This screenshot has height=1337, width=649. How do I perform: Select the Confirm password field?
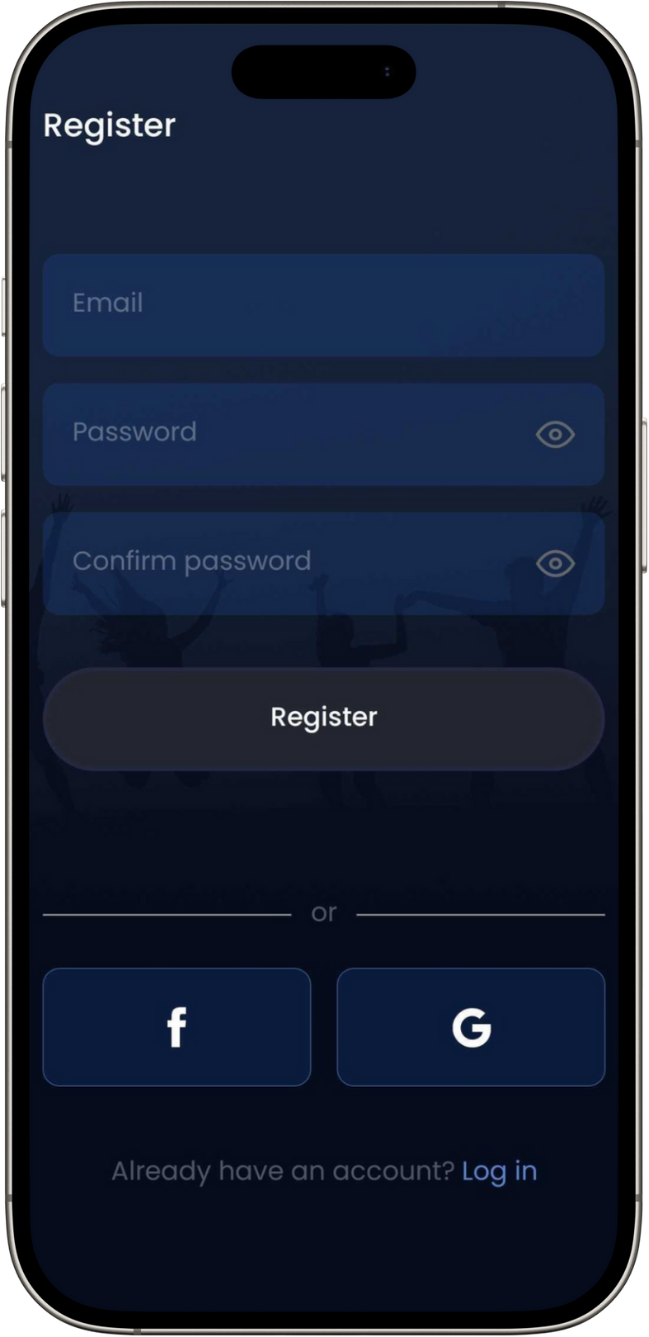tap(323, 563)
